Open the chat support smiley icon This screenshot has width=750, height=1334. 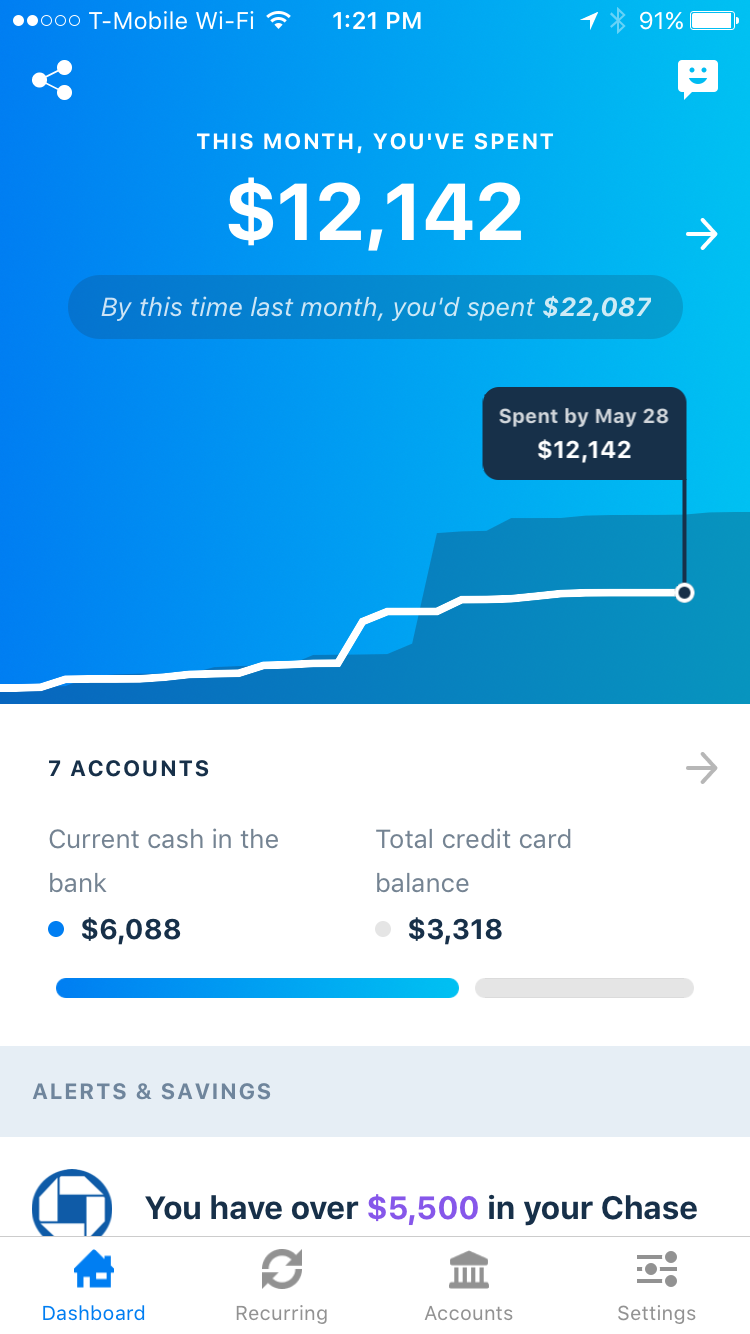698,80
